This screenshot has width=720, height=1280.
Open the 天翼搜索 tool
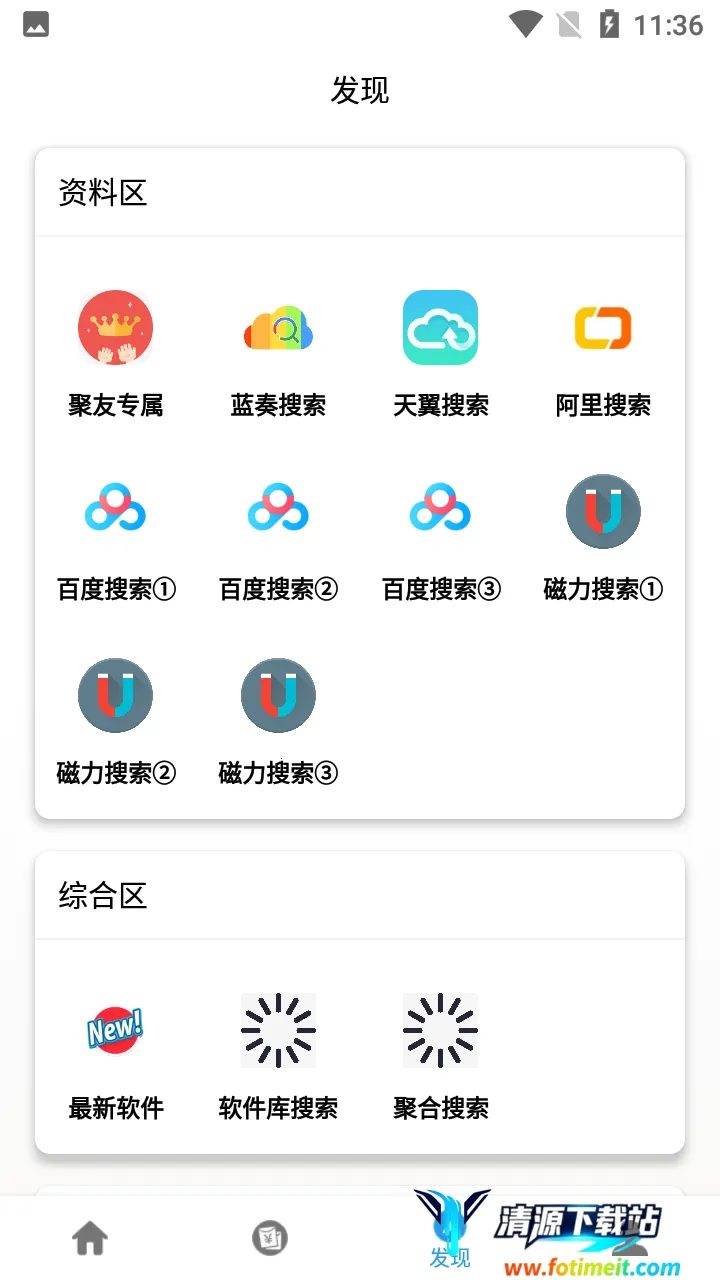tap(441, 352)
